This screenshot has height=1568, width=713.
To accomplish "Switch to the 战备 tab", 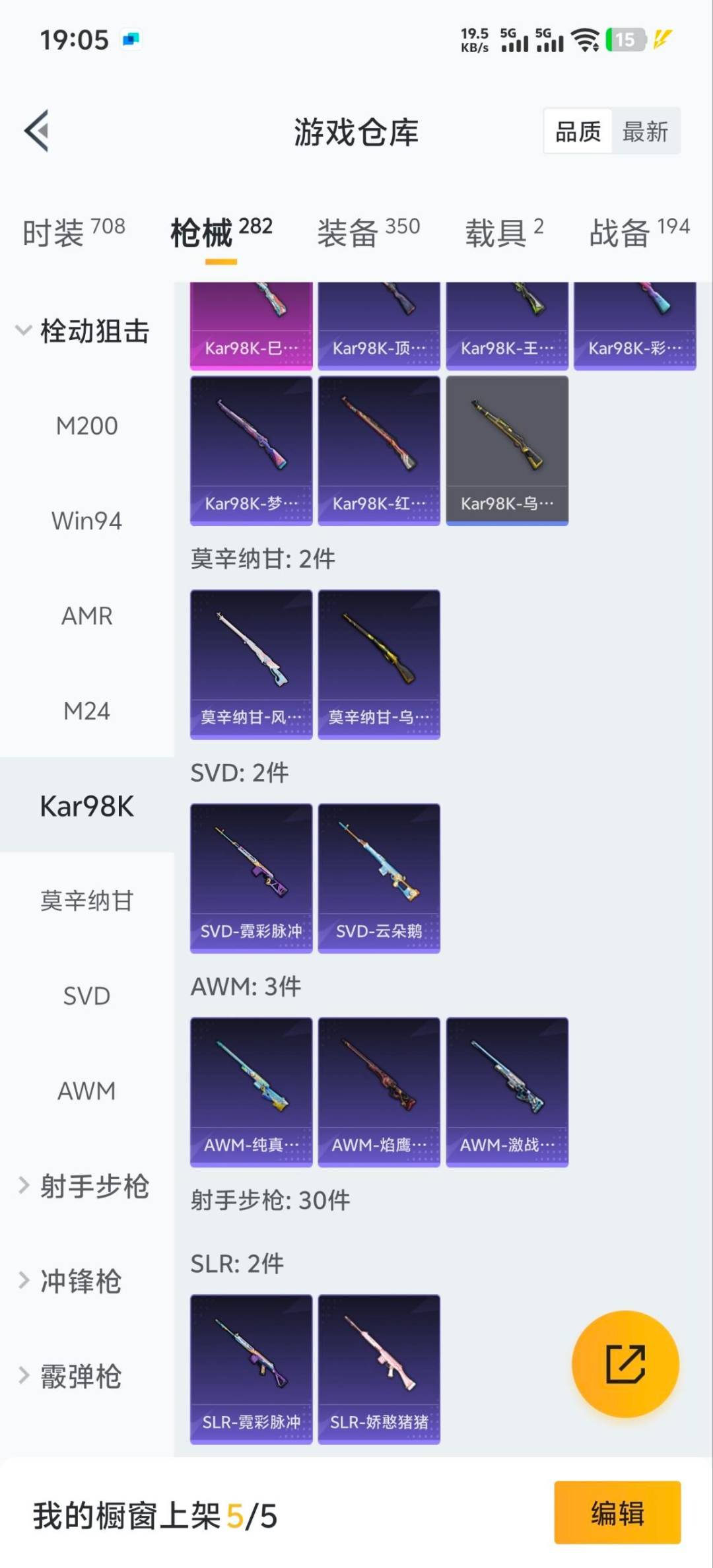I will pyautogui.click(x=638, y=232).
